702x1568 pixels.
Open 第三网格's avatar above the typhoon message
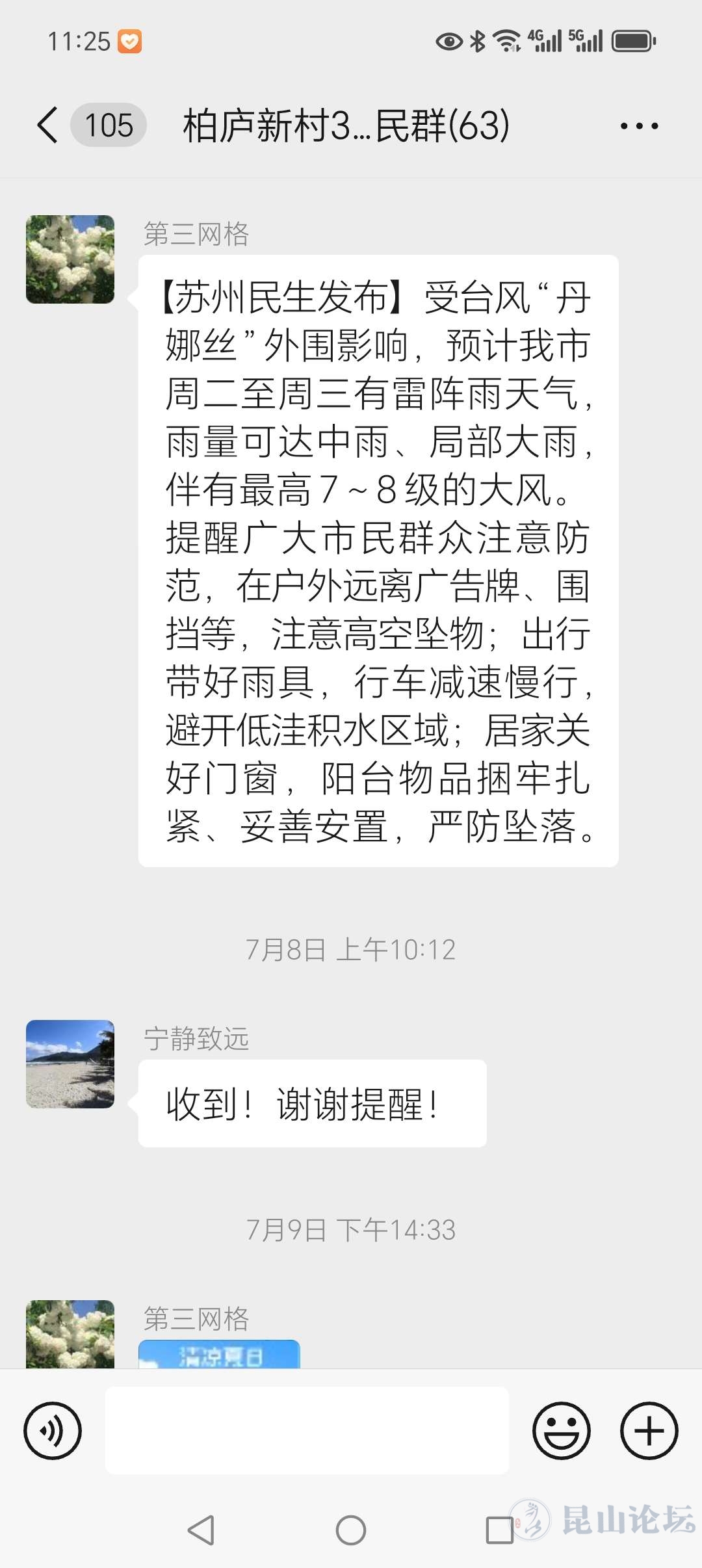[70, 259]
